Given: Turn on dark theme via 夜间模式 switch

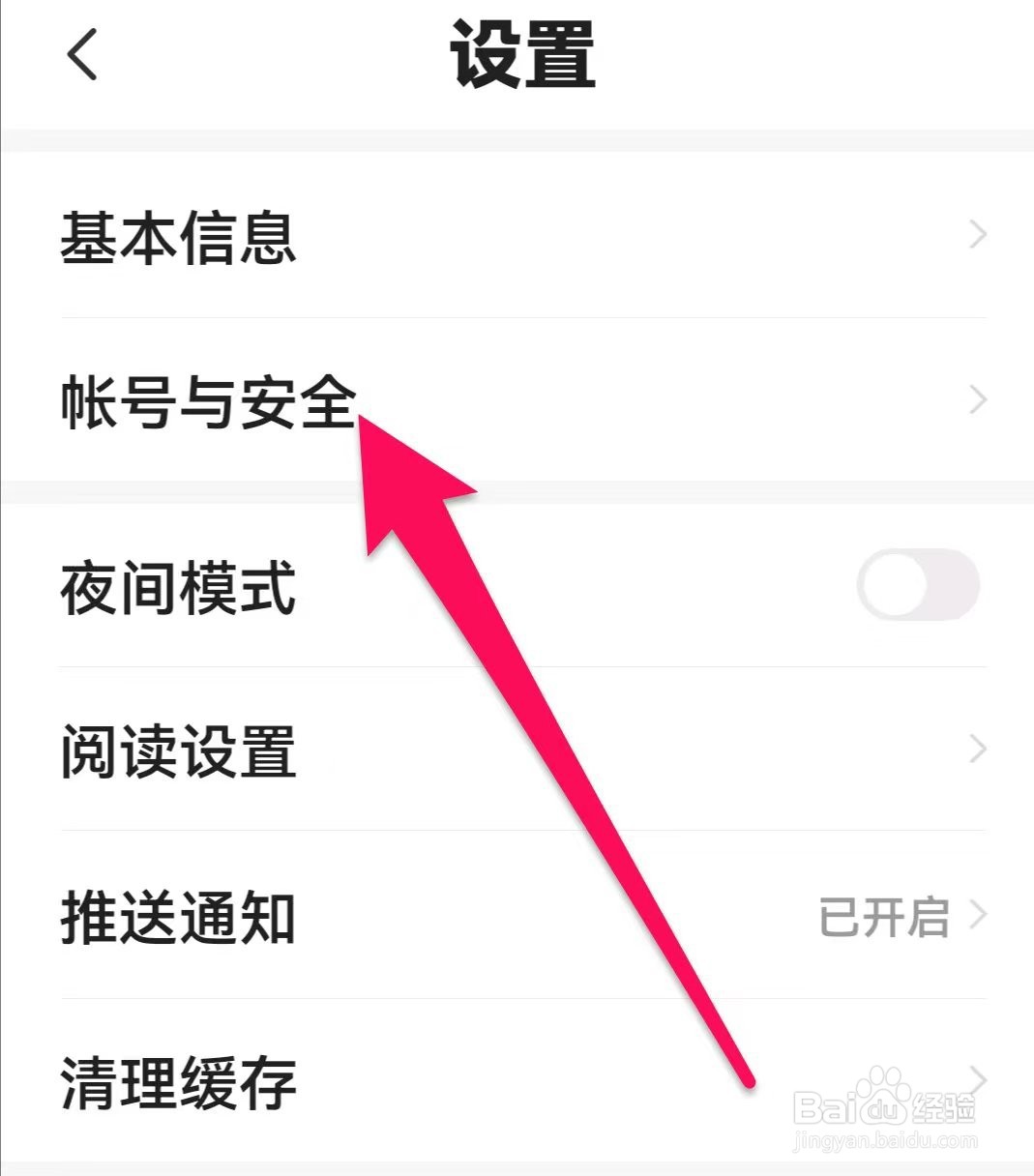Looking at the screenshot, I should (918, 585).
